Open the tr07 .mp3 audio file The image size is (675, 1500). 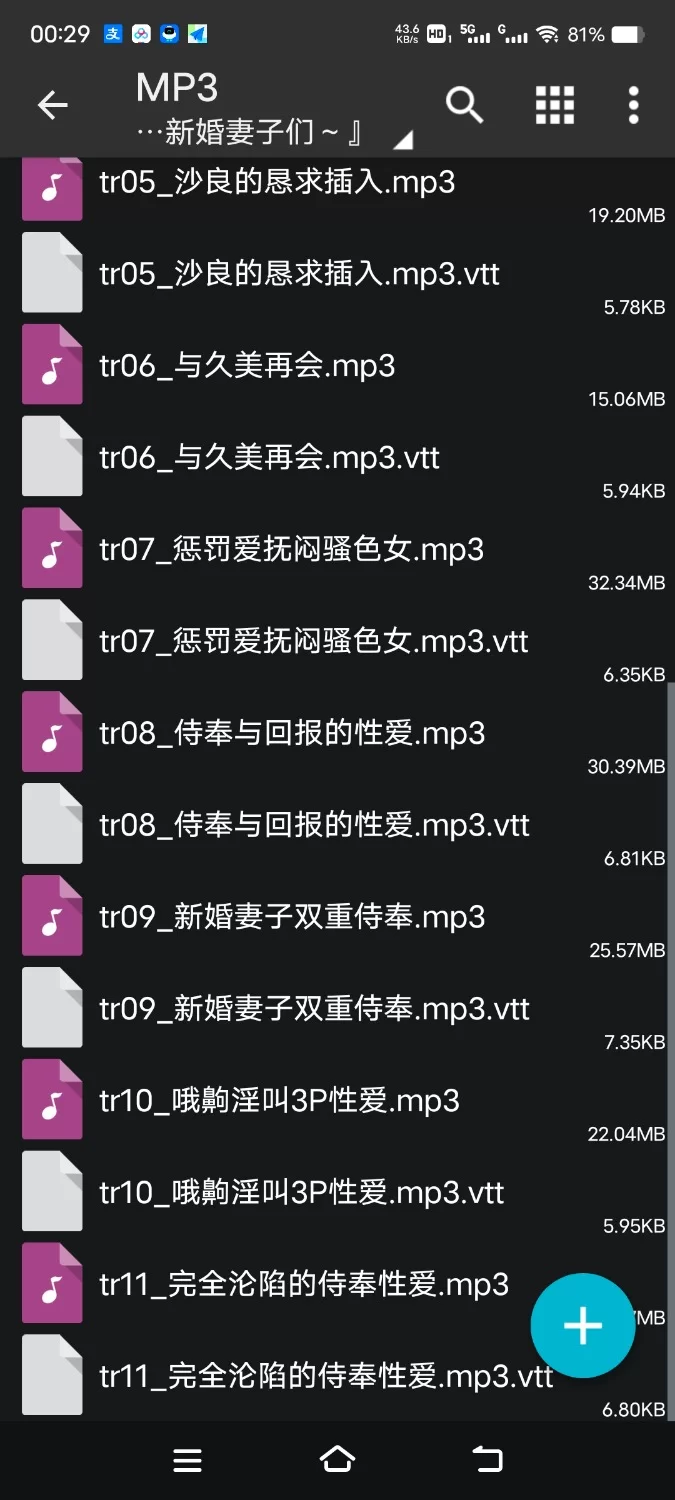(291, 551)
